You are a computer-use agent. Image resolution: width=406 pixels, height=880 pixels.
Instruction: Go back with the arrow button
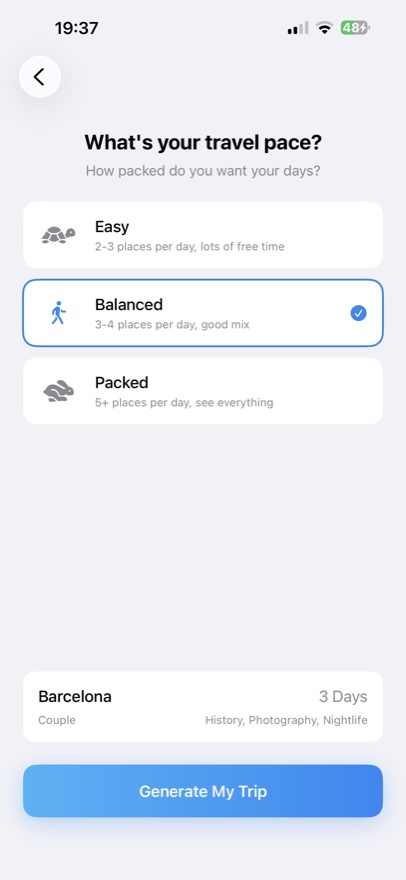pos(40,77)
